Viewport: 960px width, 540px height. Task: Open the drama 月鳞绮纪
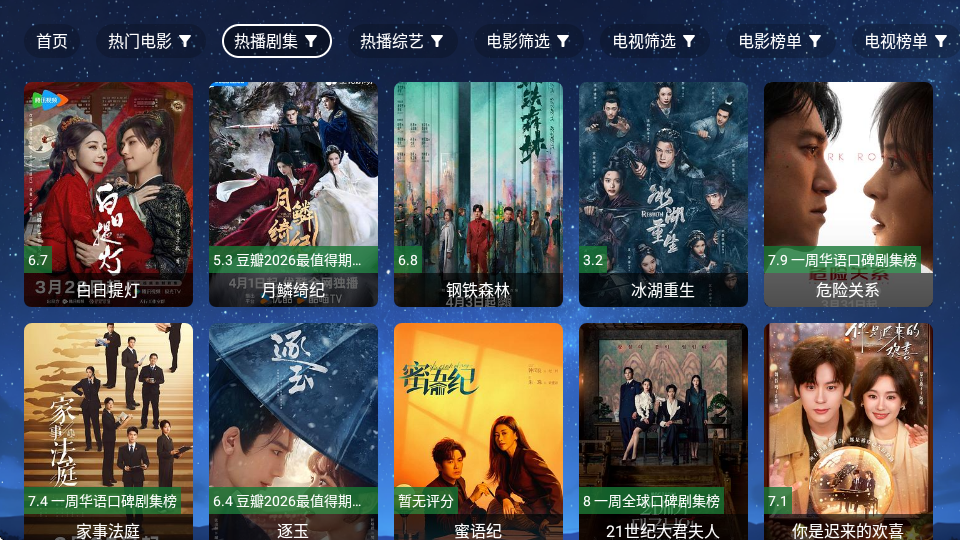293,194
